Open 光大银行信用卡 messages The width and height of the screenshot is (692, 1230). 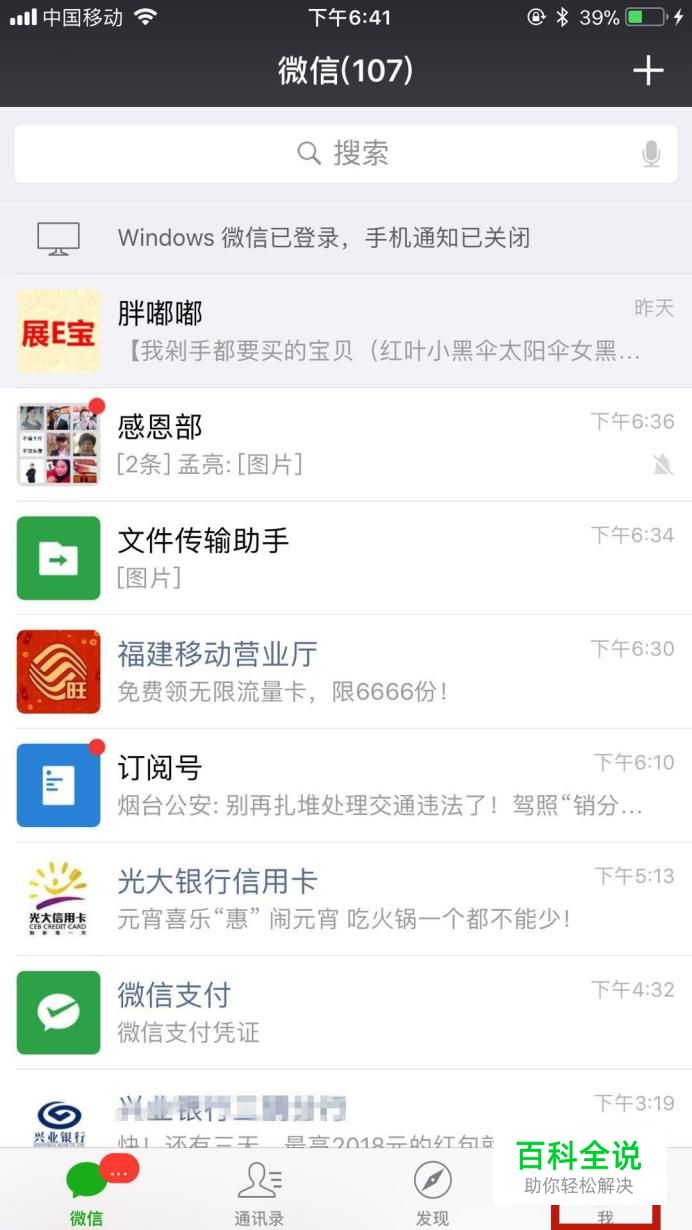(346, 899)
